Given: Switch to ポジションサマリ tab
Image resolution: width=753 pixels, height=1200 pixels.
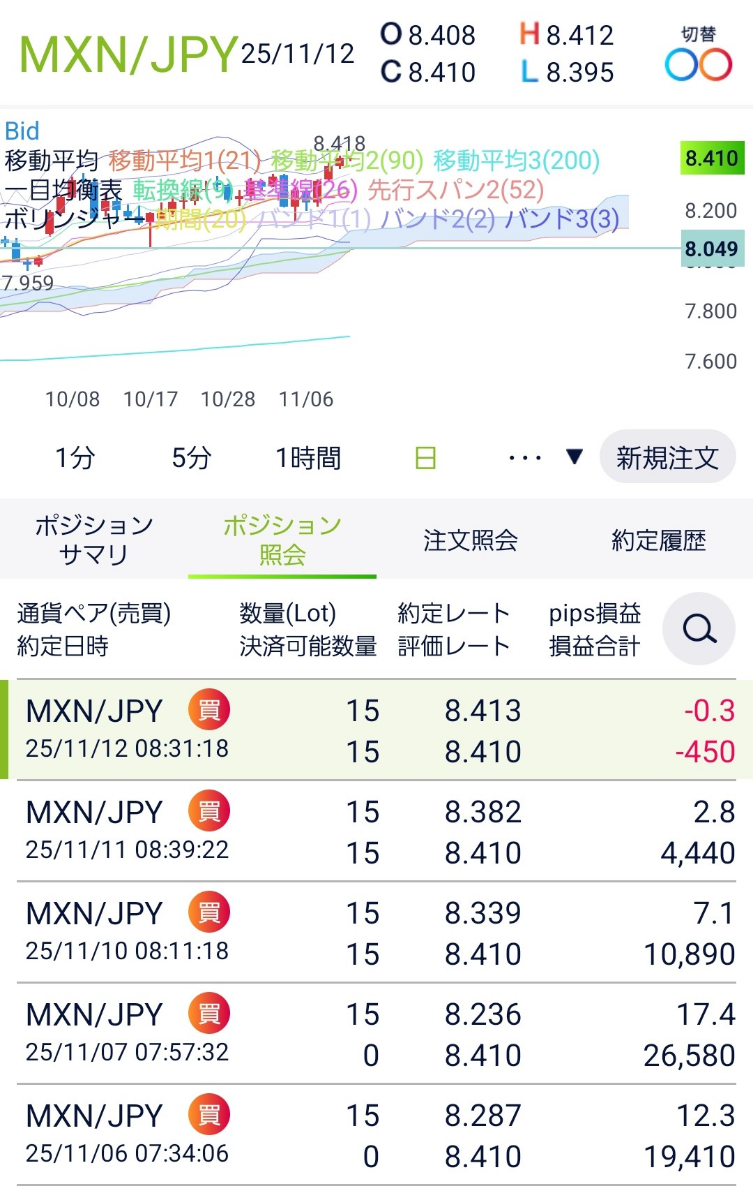Looking at the screenshot, I should tap(94, 540).
